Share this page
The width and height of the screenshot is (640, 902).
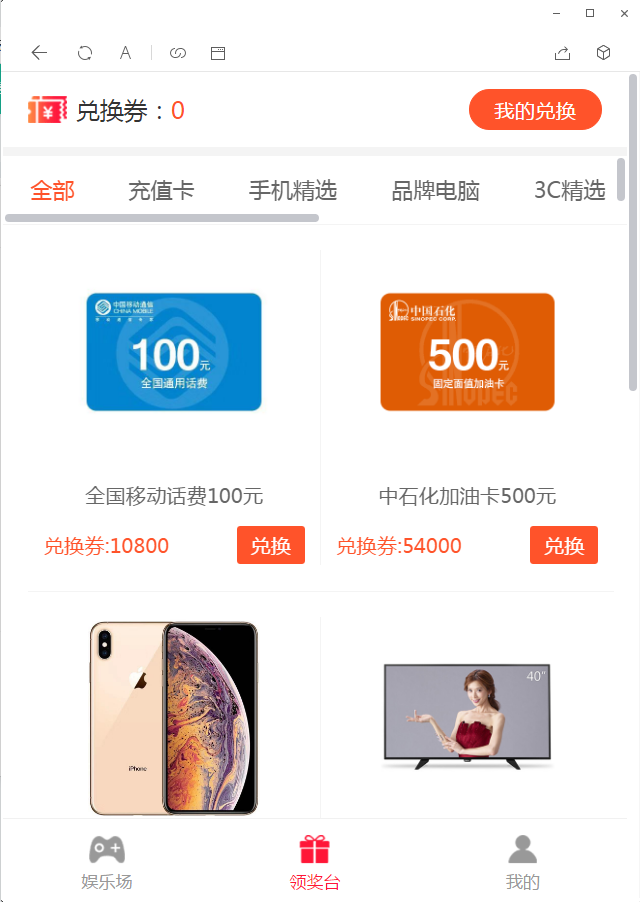coord(562,53)
